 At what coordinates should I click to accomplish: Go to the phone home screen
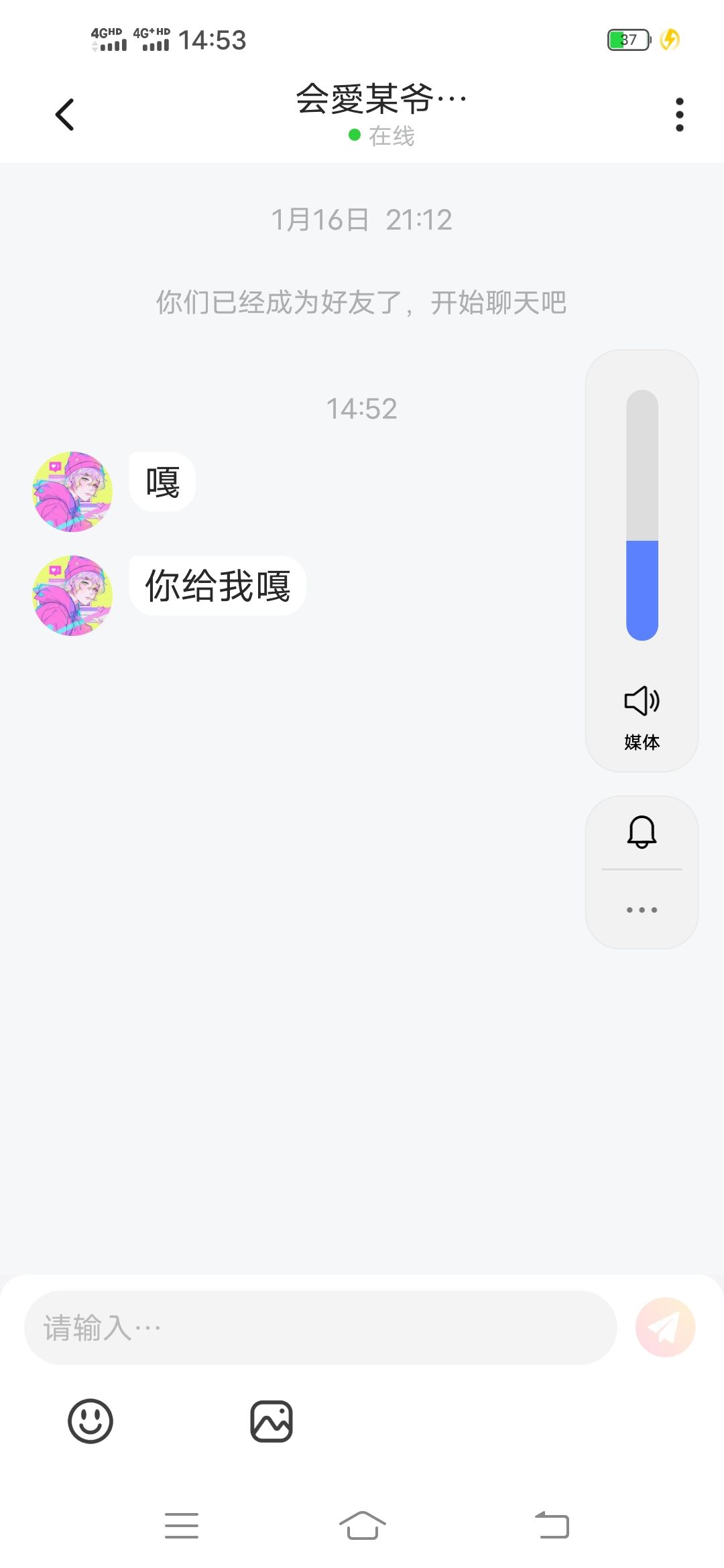[362, 1526]
